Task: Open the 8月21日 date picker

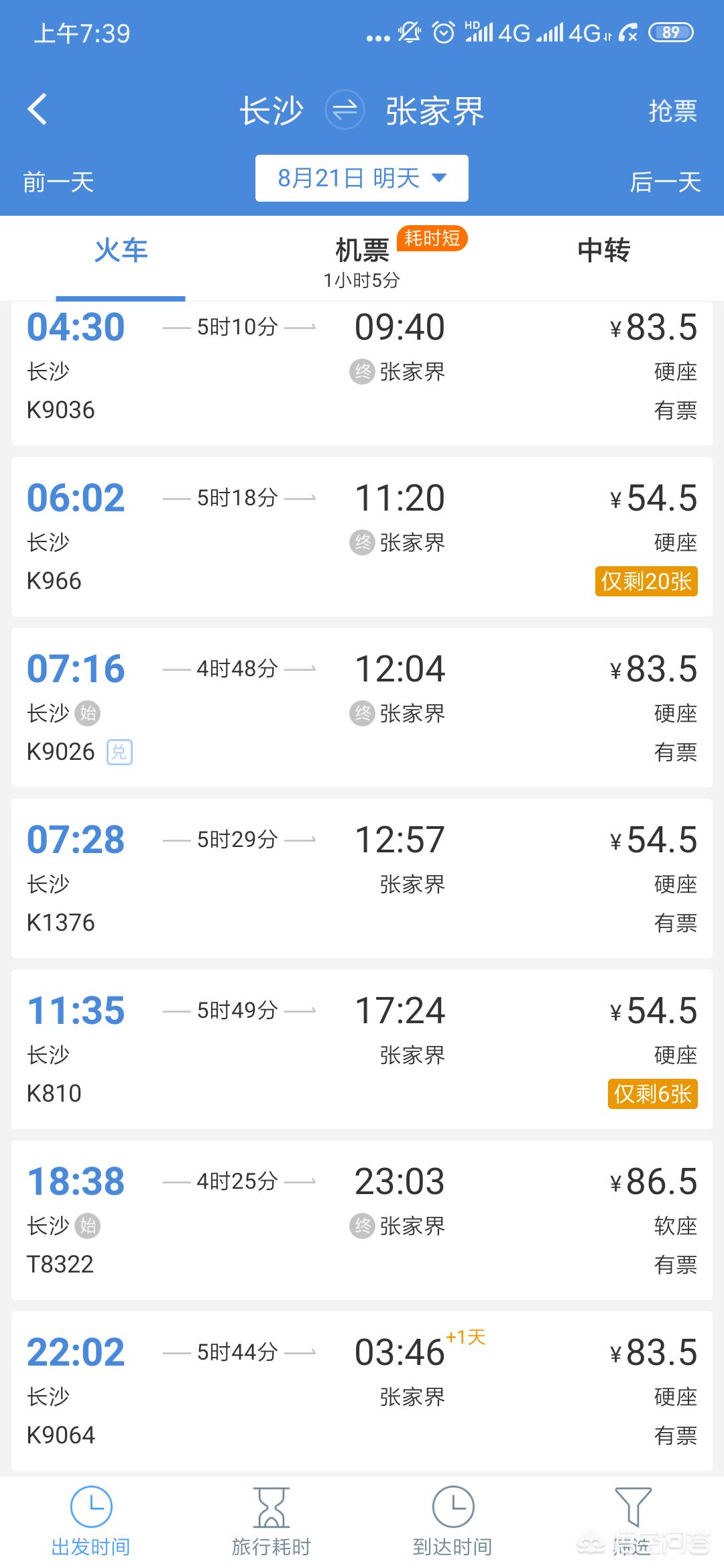Action: click(x=361, y=178)
